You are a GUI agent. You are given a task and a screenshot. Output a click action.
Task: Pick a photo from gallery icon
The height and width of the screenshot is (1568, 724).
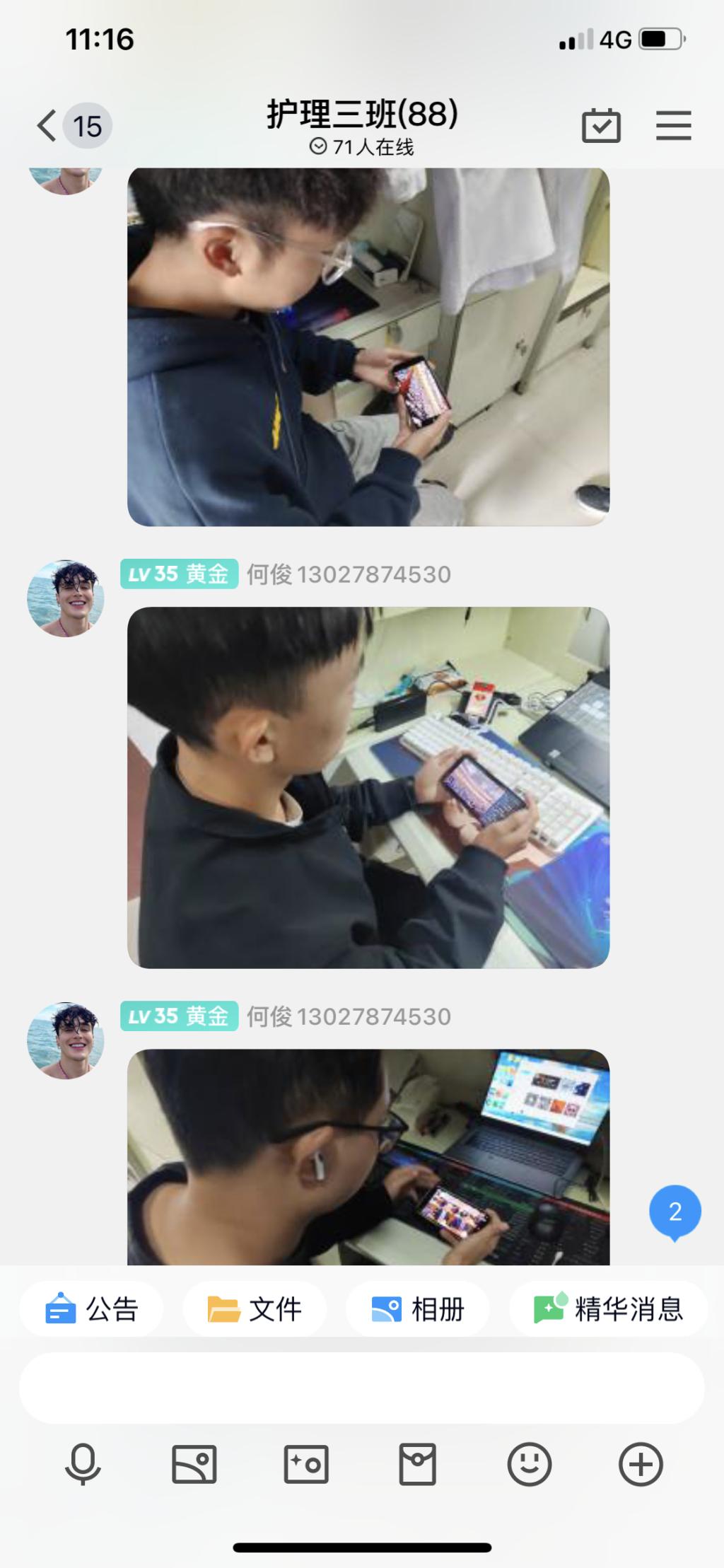194,1463
